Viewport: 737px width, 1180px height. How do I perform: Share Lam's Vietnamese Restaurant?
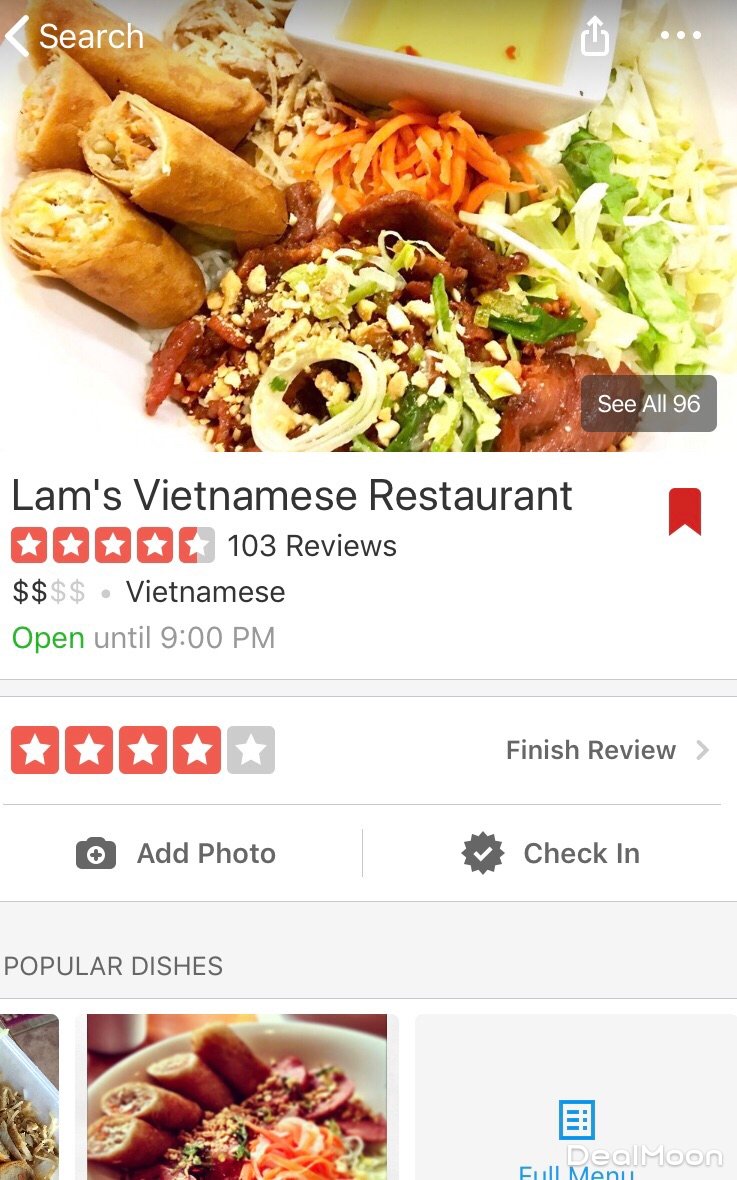click(x=595, y=37)
